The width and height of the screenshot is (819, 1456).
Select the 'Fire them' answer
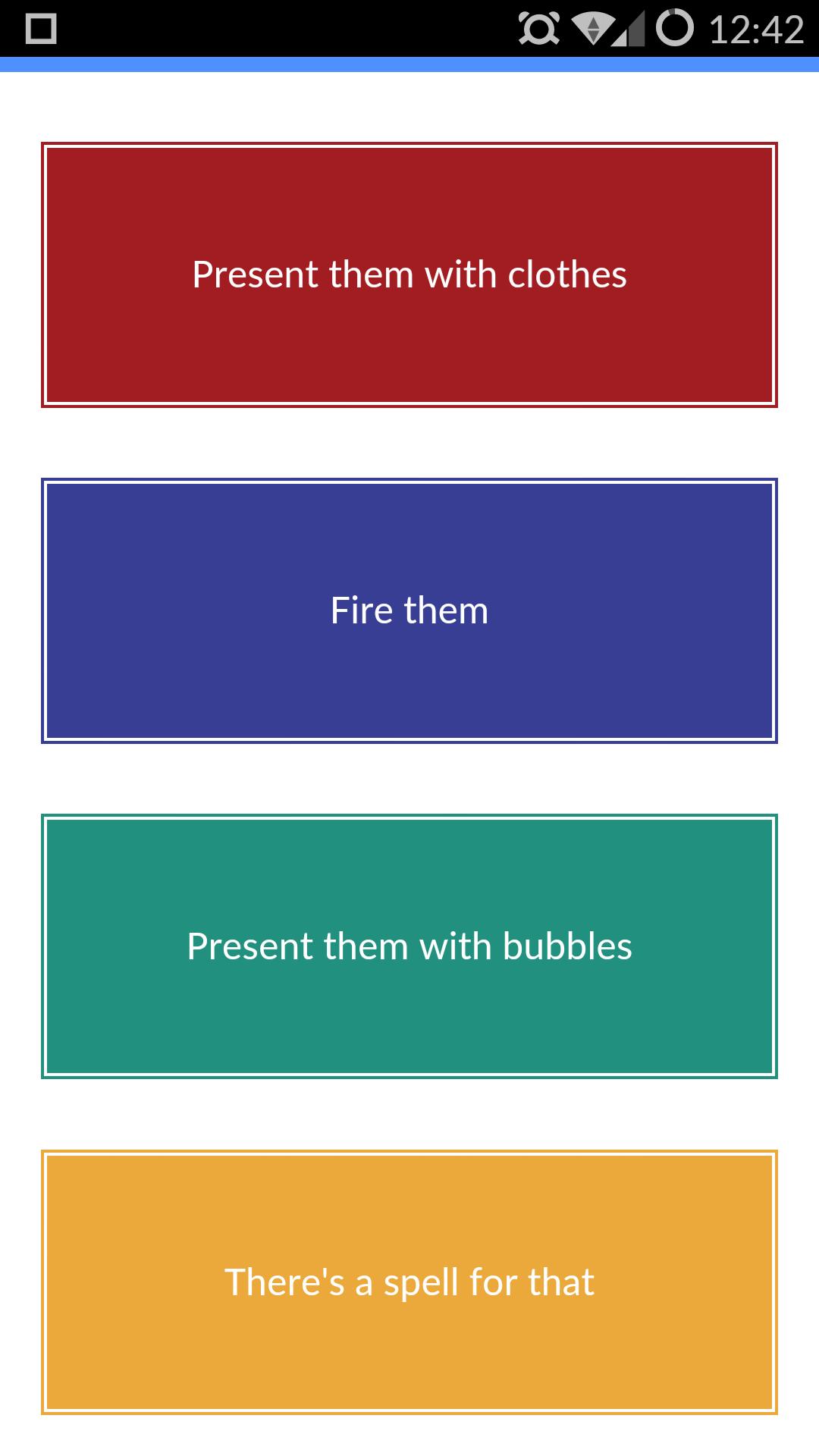point(409,610)
